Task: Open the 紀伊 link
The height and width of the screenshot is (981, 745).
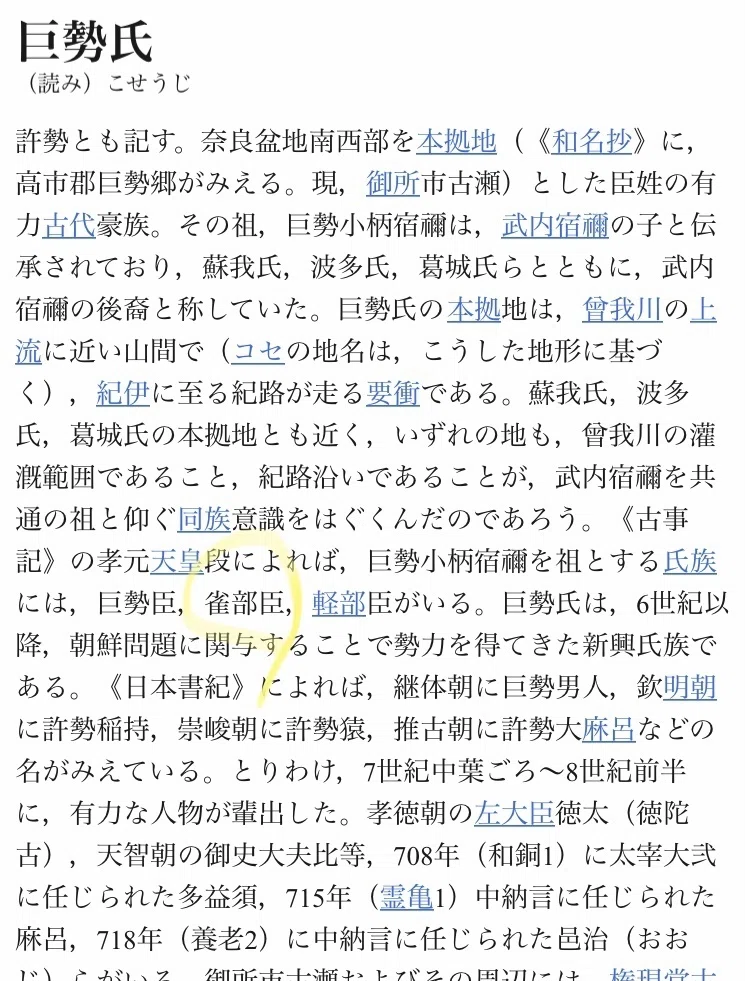Action: [123, 393]
